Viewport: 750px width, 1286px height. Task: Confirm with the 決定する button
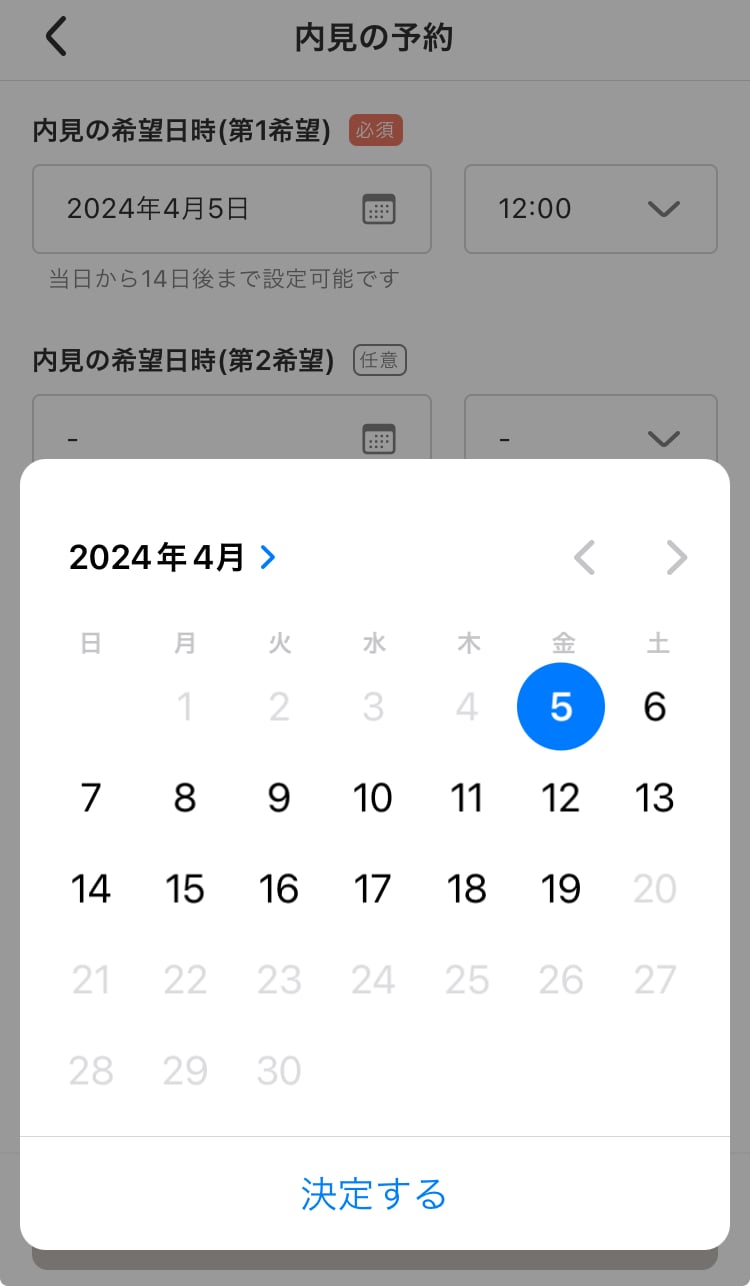(373, 1194)
